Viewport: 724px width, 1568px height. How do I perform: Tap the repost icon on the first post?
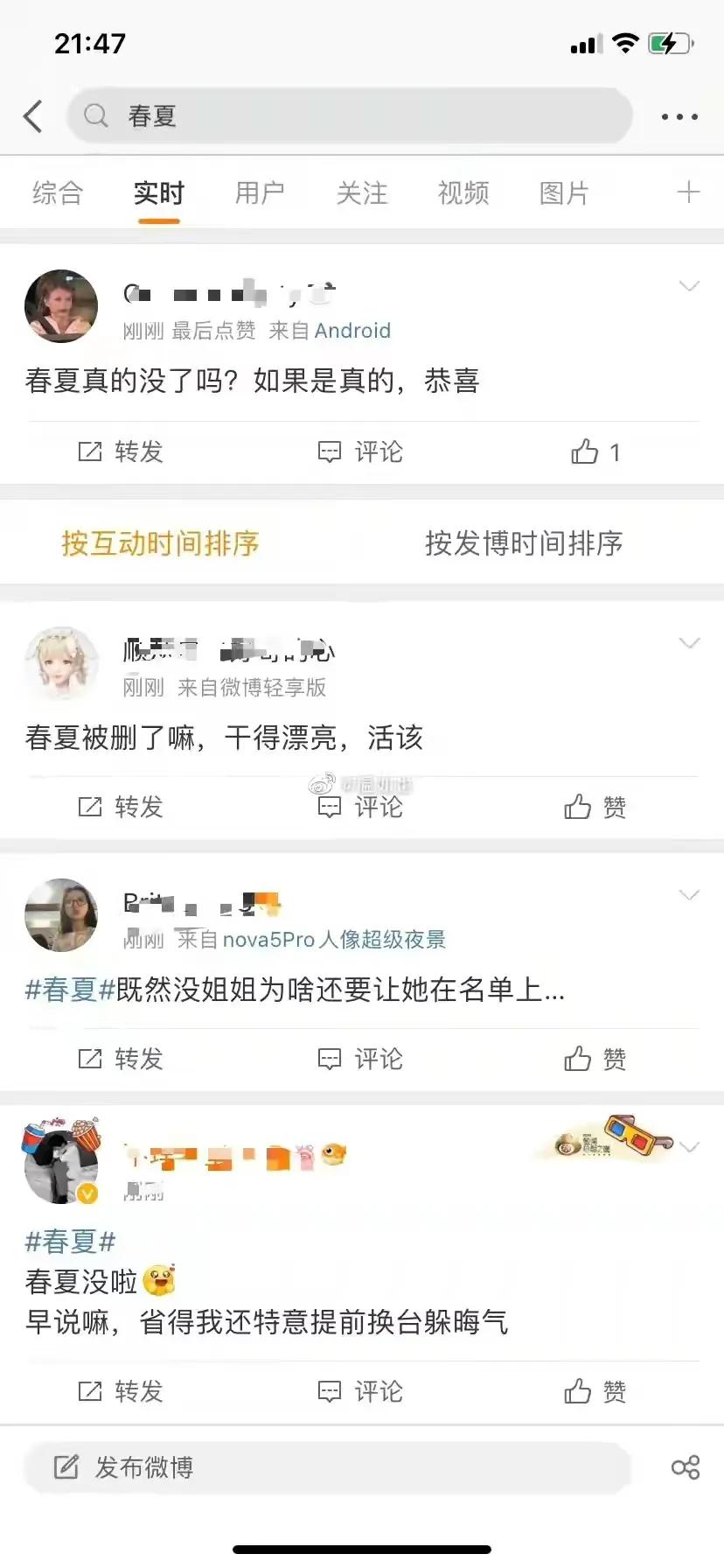(118, 451)
